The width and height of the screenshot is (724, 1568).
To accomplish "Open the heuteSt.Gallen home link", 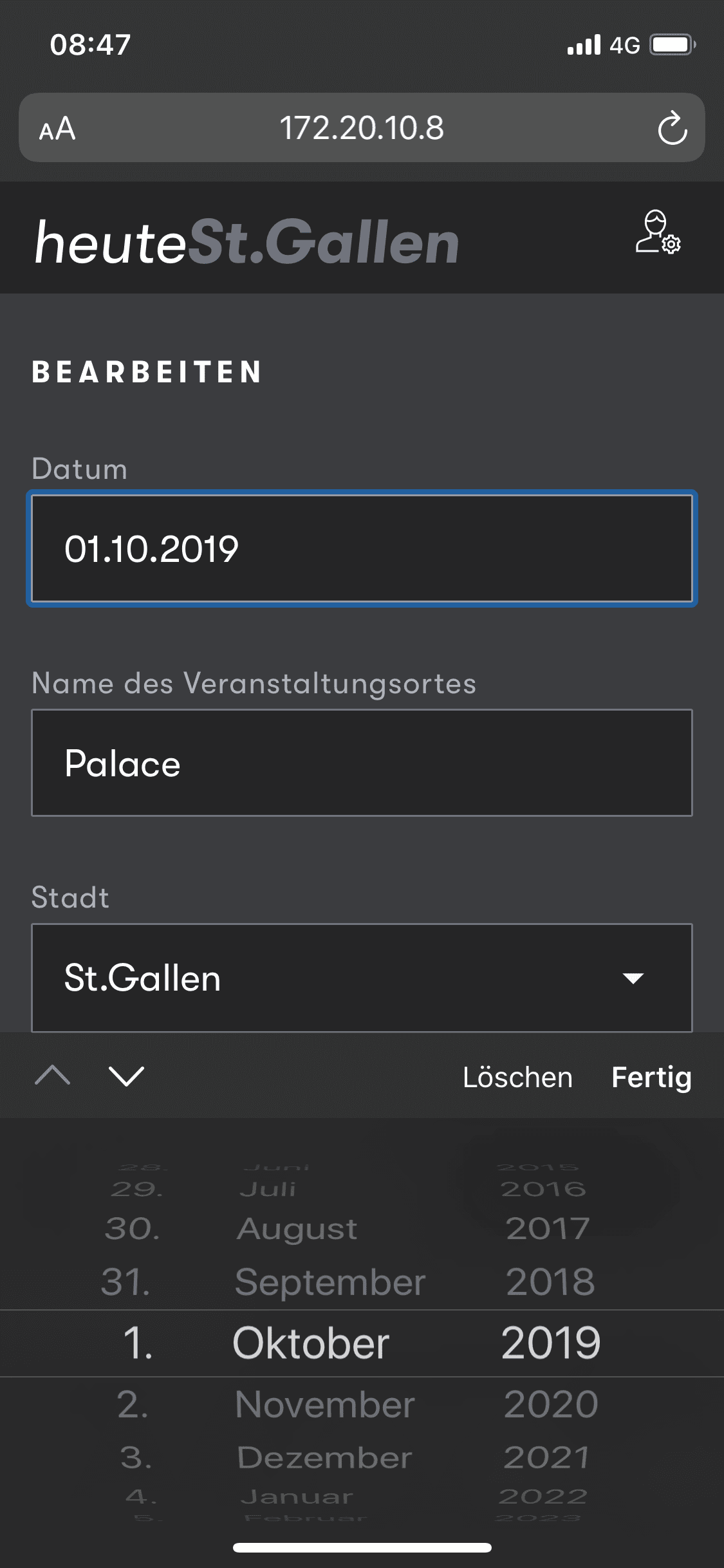I will click(x=247, y=241).
